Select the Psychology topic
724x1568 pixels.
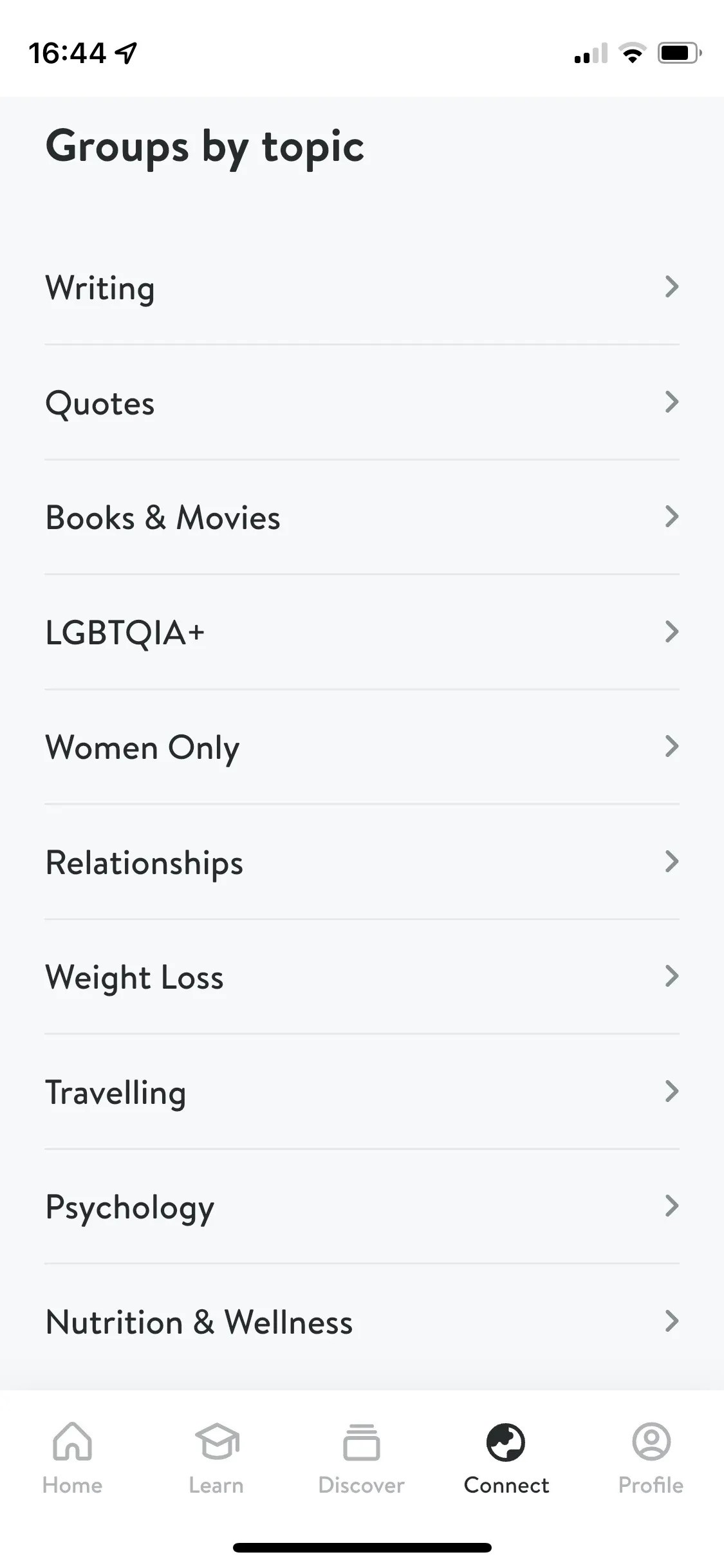coord(673,1206)
